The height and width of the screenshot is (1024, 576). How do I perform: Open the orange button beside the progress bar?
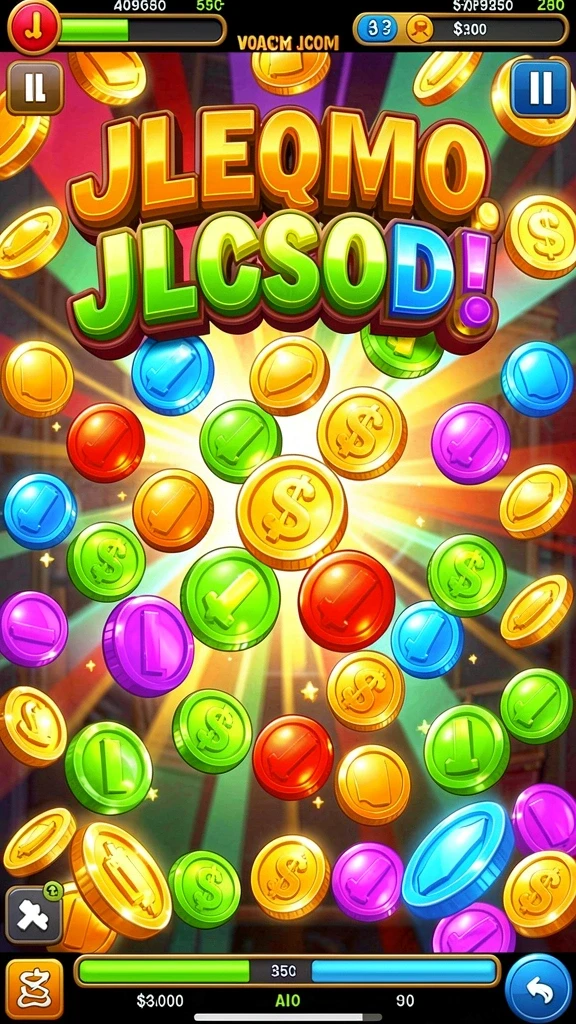tap(35, 989)
